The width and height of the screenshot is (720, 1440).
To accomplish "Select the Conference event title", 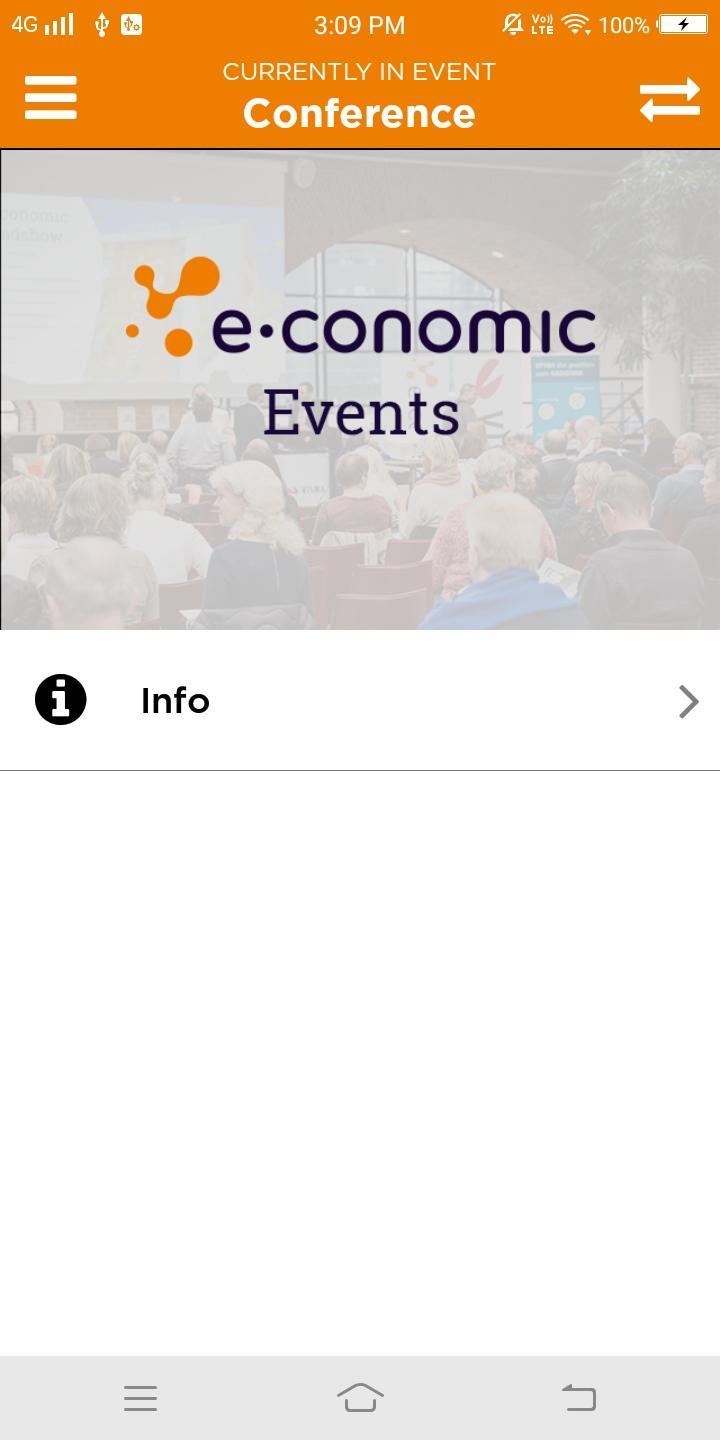I will coord(358,113).
